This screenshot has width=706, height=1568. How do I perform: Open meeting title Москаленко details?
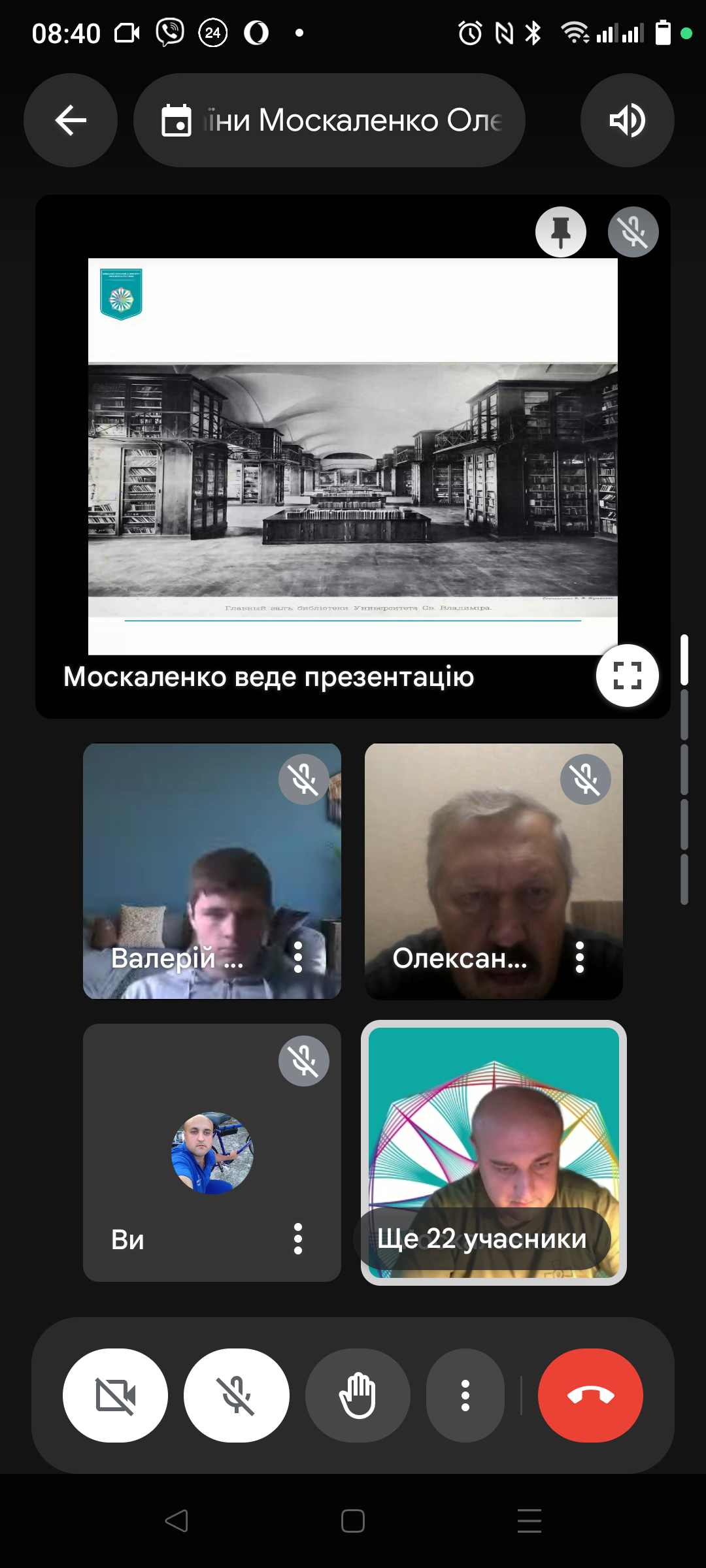(329, 120)
